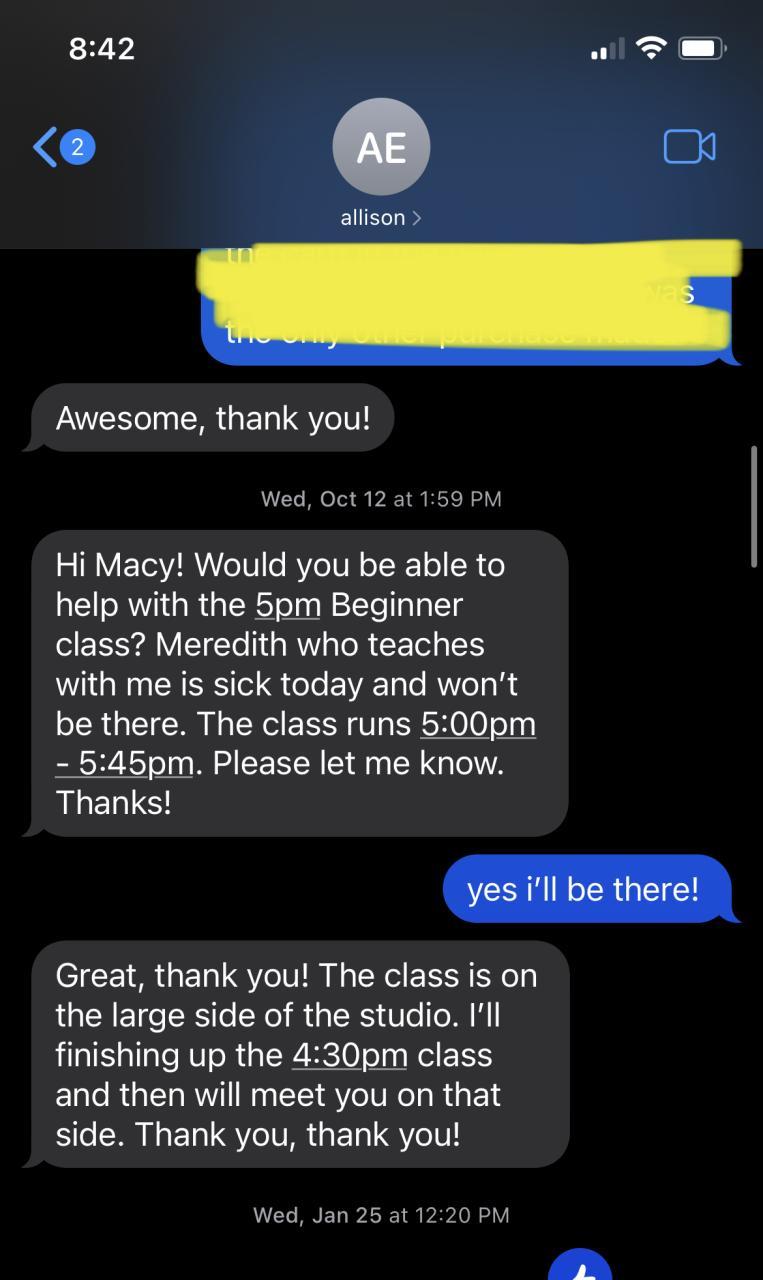
Task: Tap the underlined 4:30pm link
Action: (x=349, y=1055)
